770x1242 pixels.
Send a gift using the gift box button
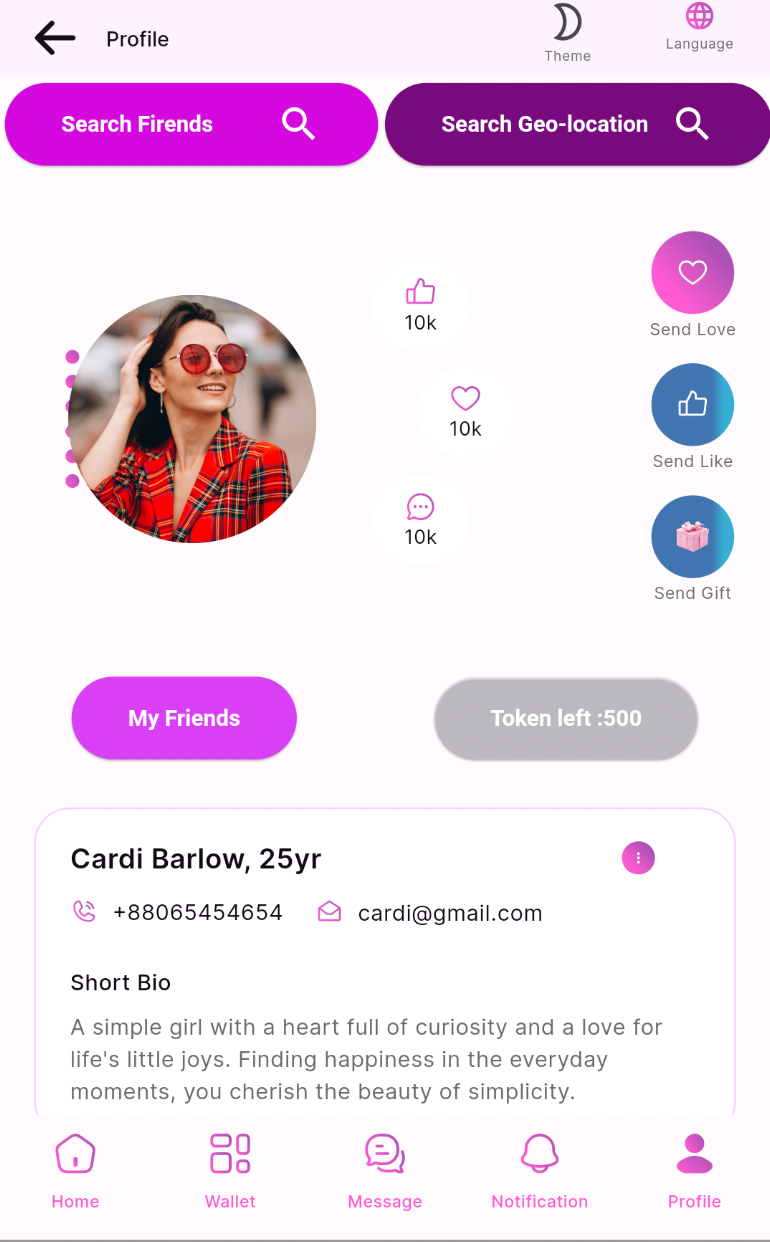point(692,536)
